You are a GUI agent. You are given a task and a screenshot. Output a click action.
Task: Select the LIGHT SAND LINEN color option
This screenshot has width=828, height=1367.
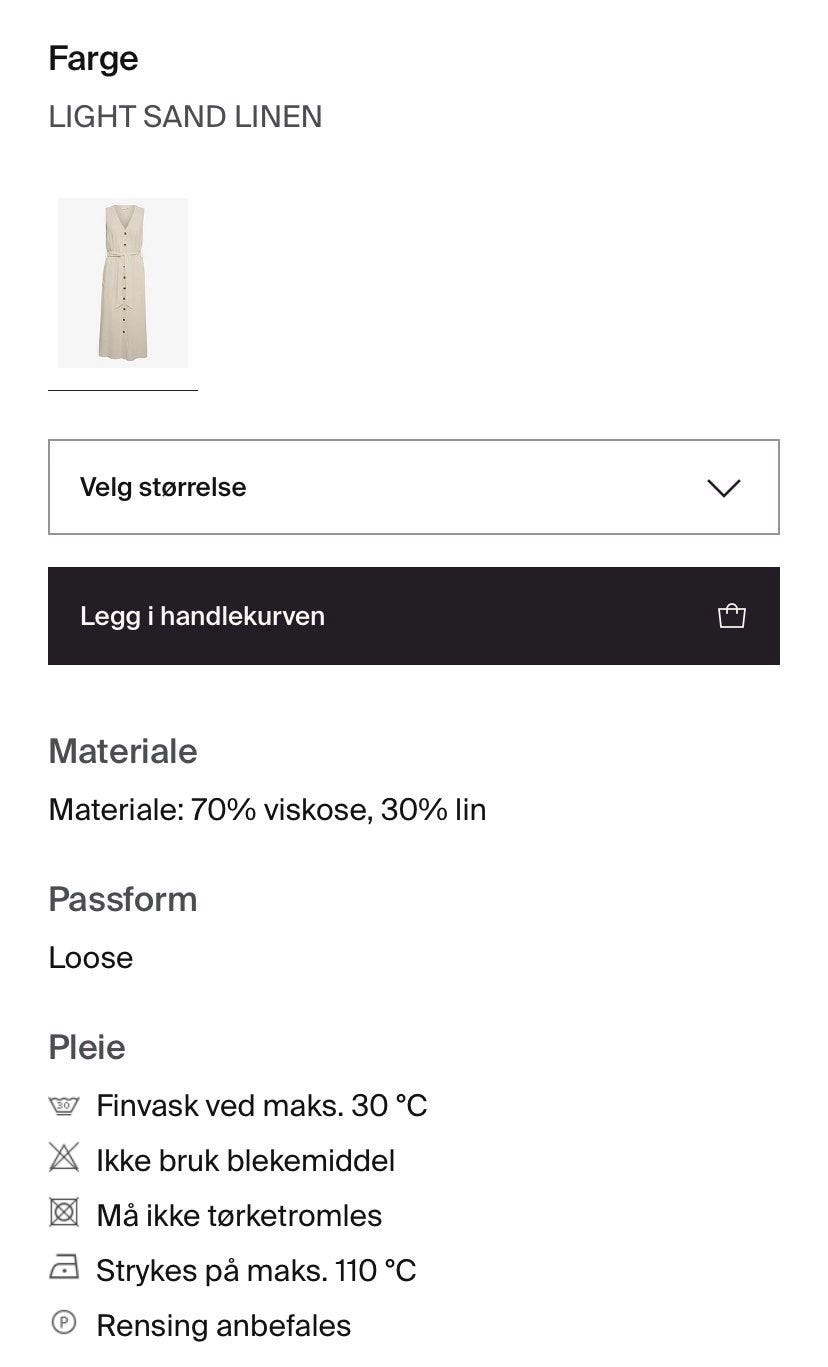(x=122, y=283)
